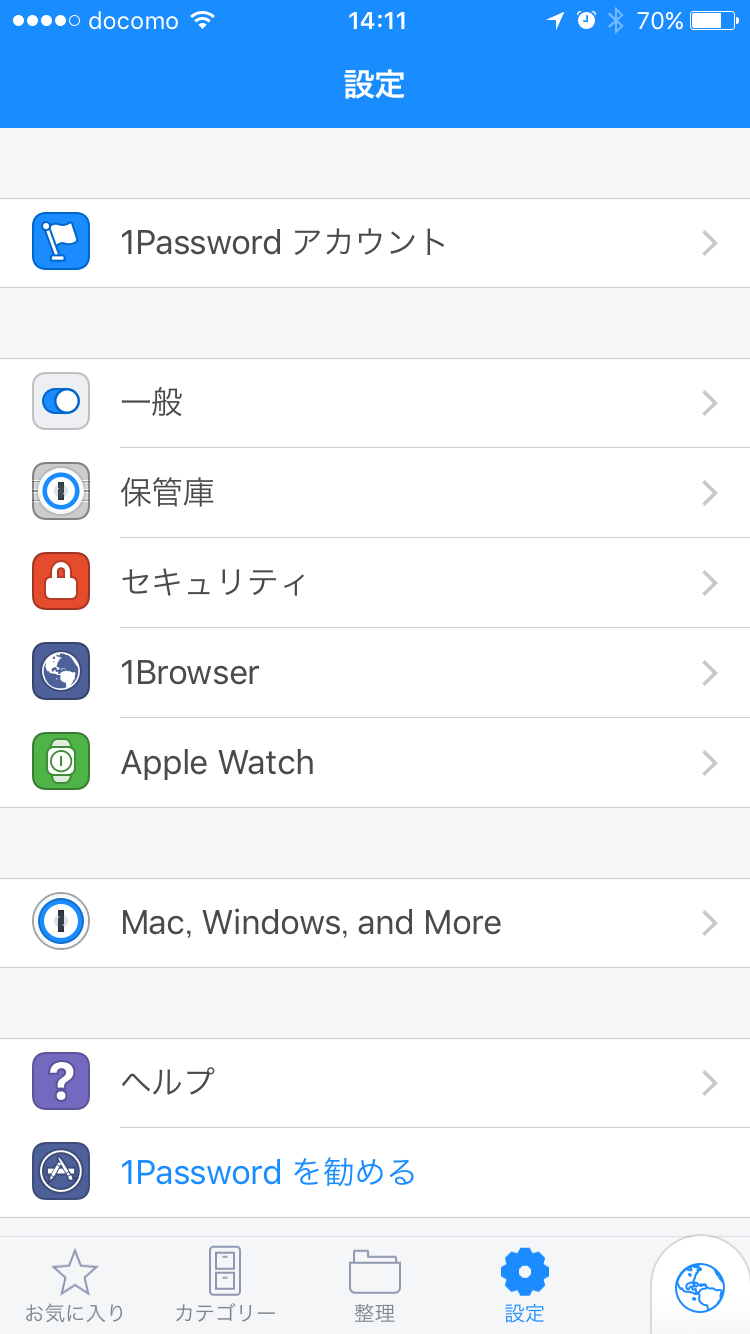Switch to the お気に入り tab
Viewport: 750px width, 1334px height.
[75, 1286]
